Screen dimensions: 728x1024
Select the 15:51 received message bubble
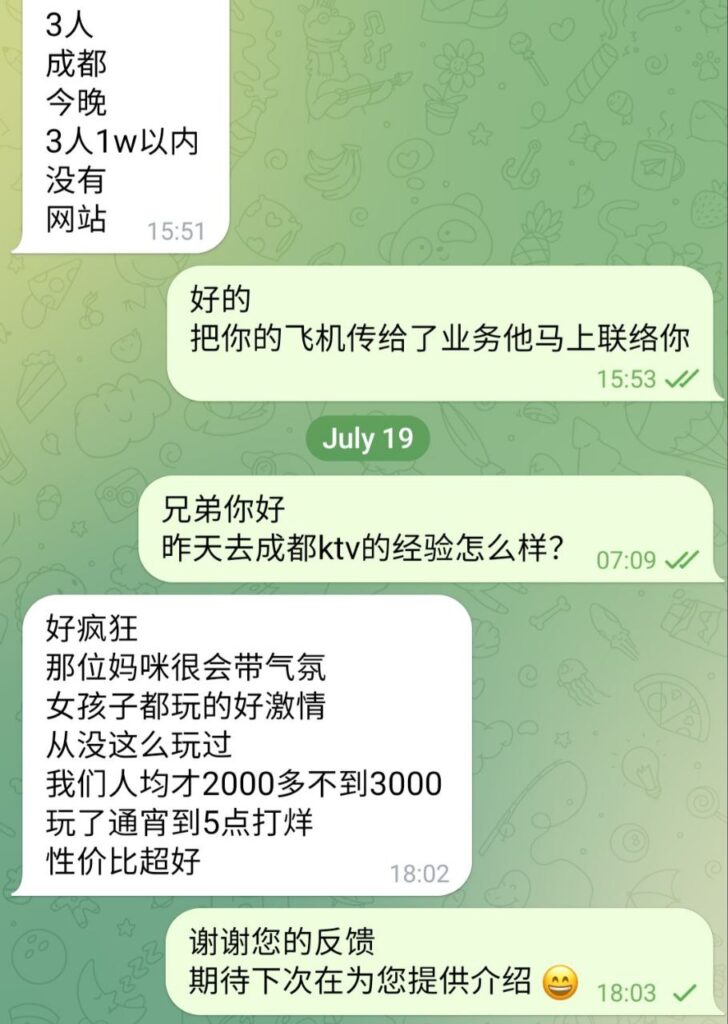click(x=122, y=125)
